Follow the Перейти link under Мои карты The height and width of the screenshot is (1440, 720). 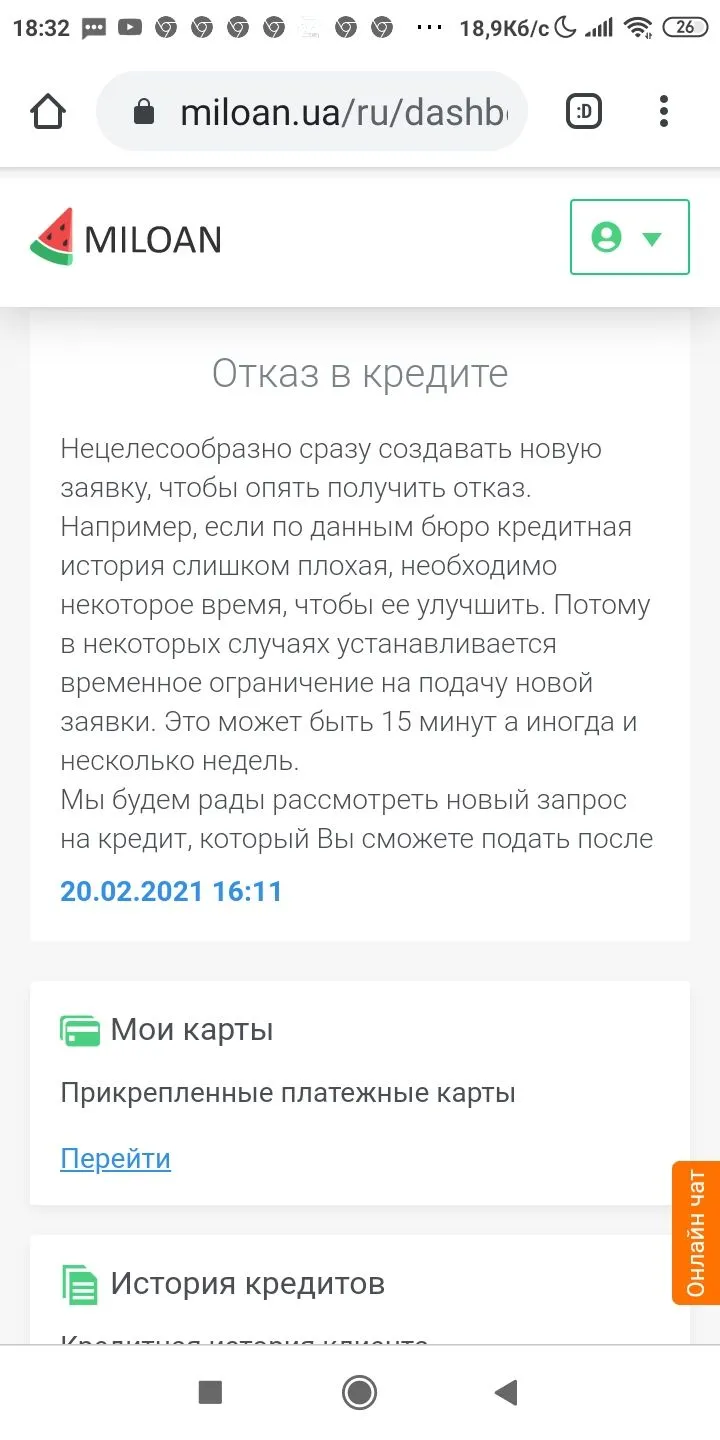click(116, 1158)
